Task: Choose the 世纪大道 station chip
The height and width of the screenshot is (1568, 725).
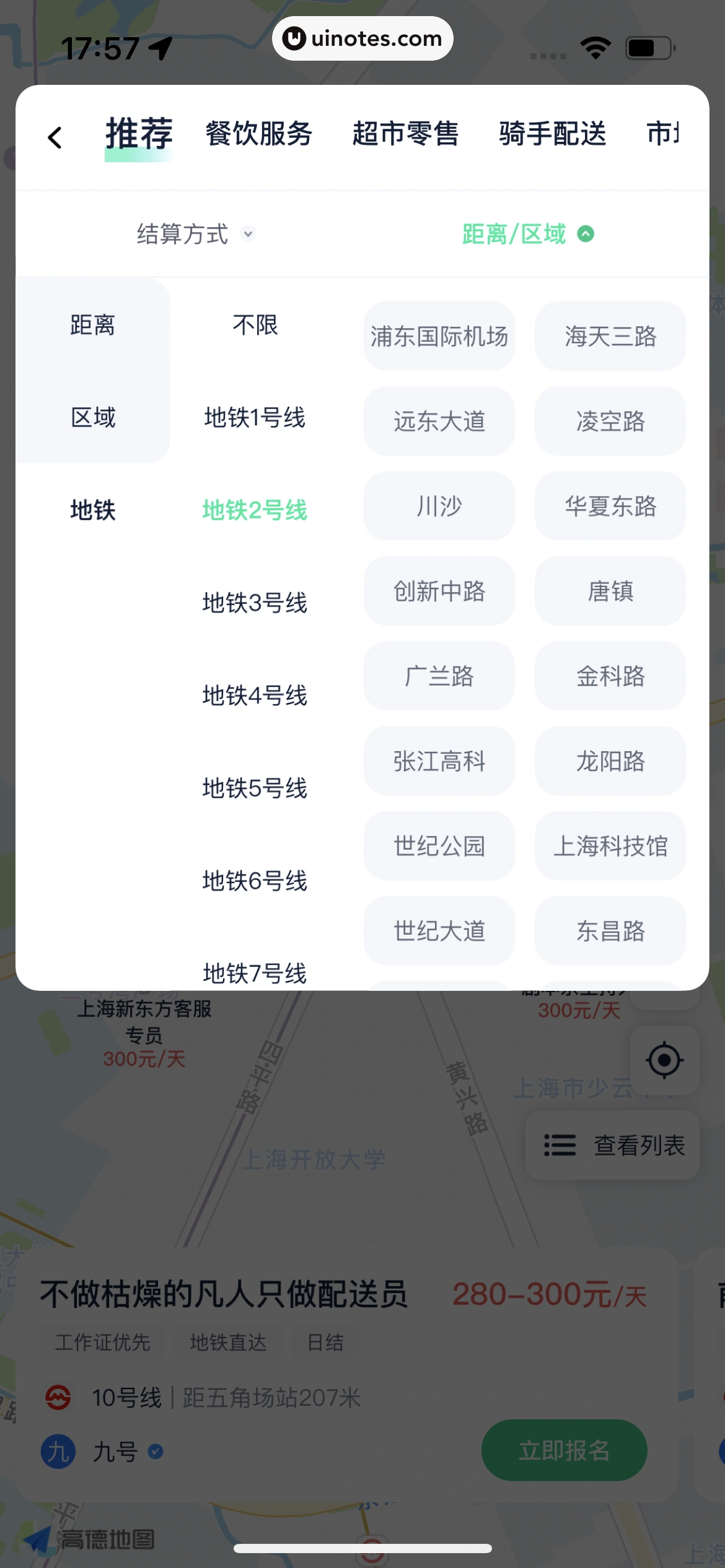Action: tap(439, 931)
